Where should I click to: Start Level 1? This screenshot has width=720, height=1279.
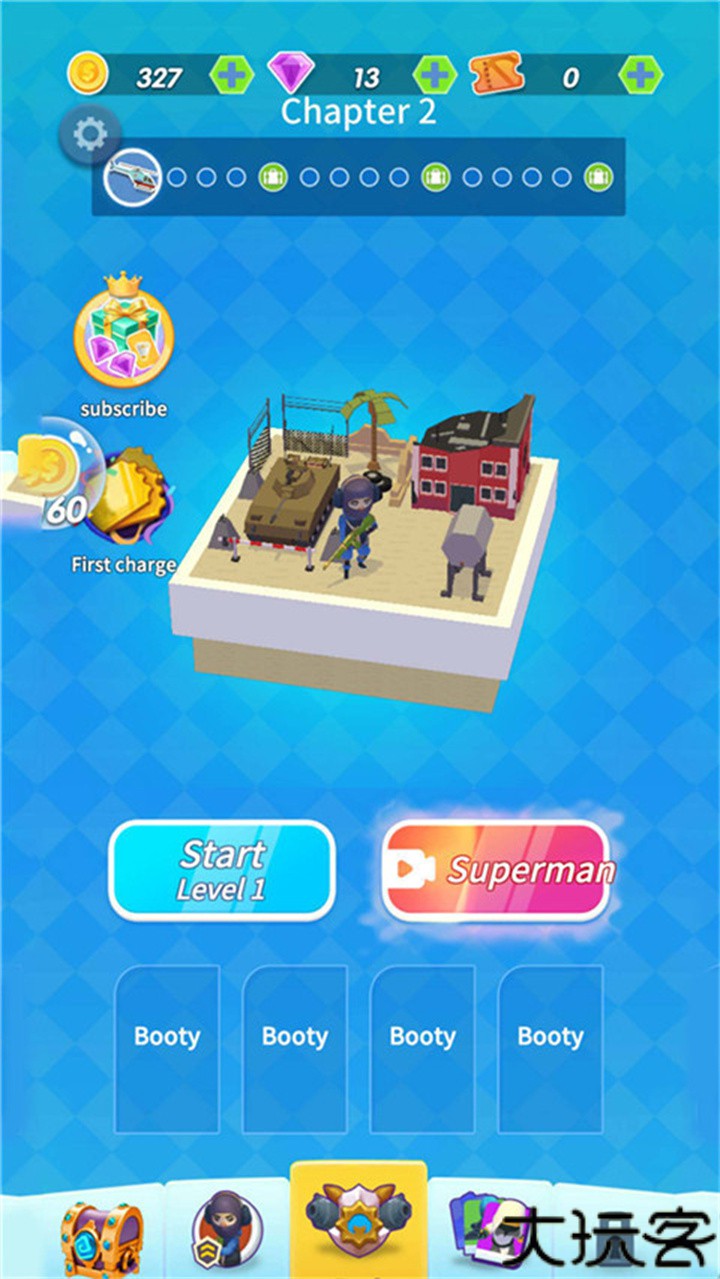pos(221,869)
